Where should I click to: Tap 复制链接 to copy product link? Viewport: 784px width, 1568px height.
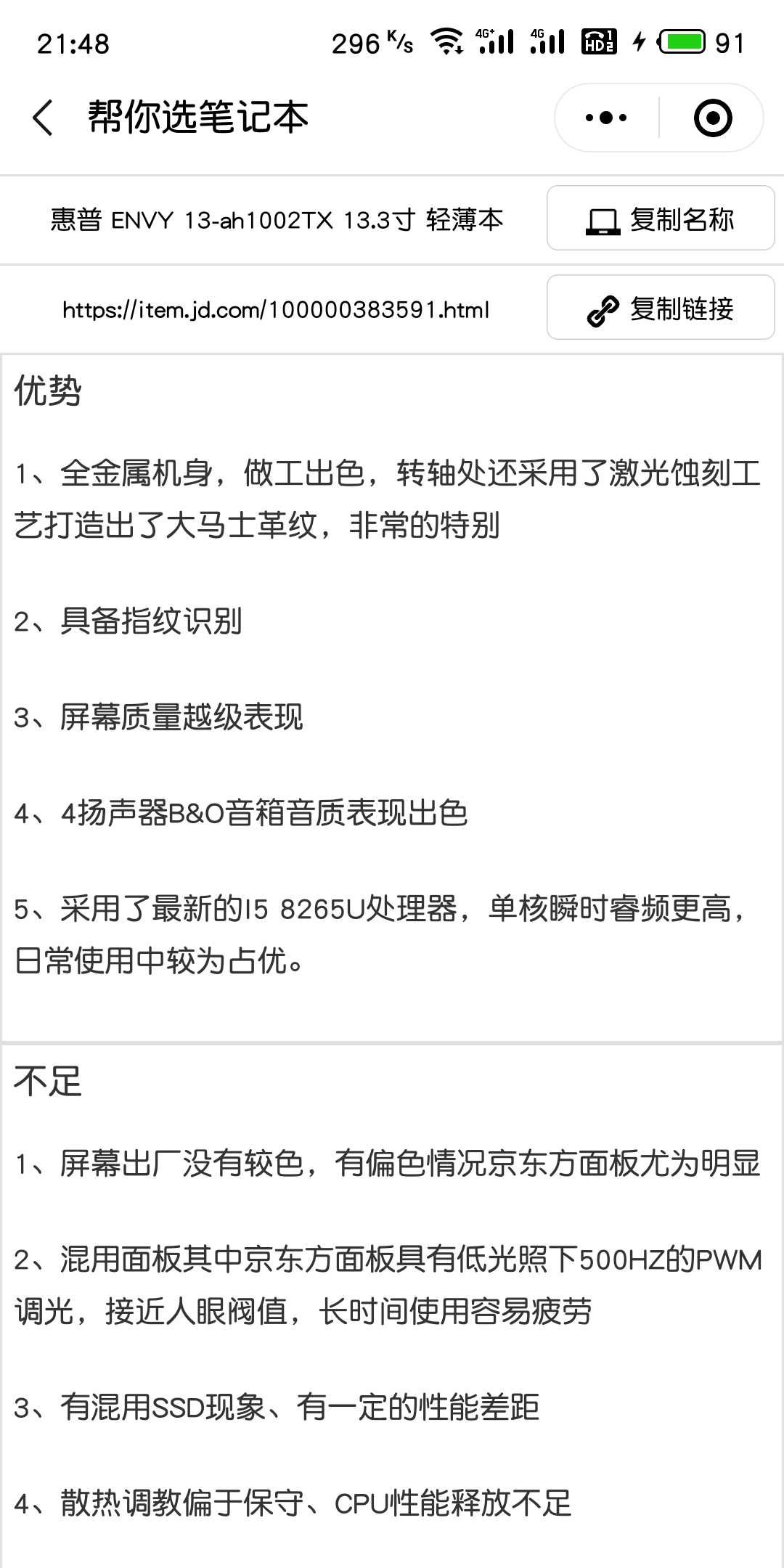point(661,308)
